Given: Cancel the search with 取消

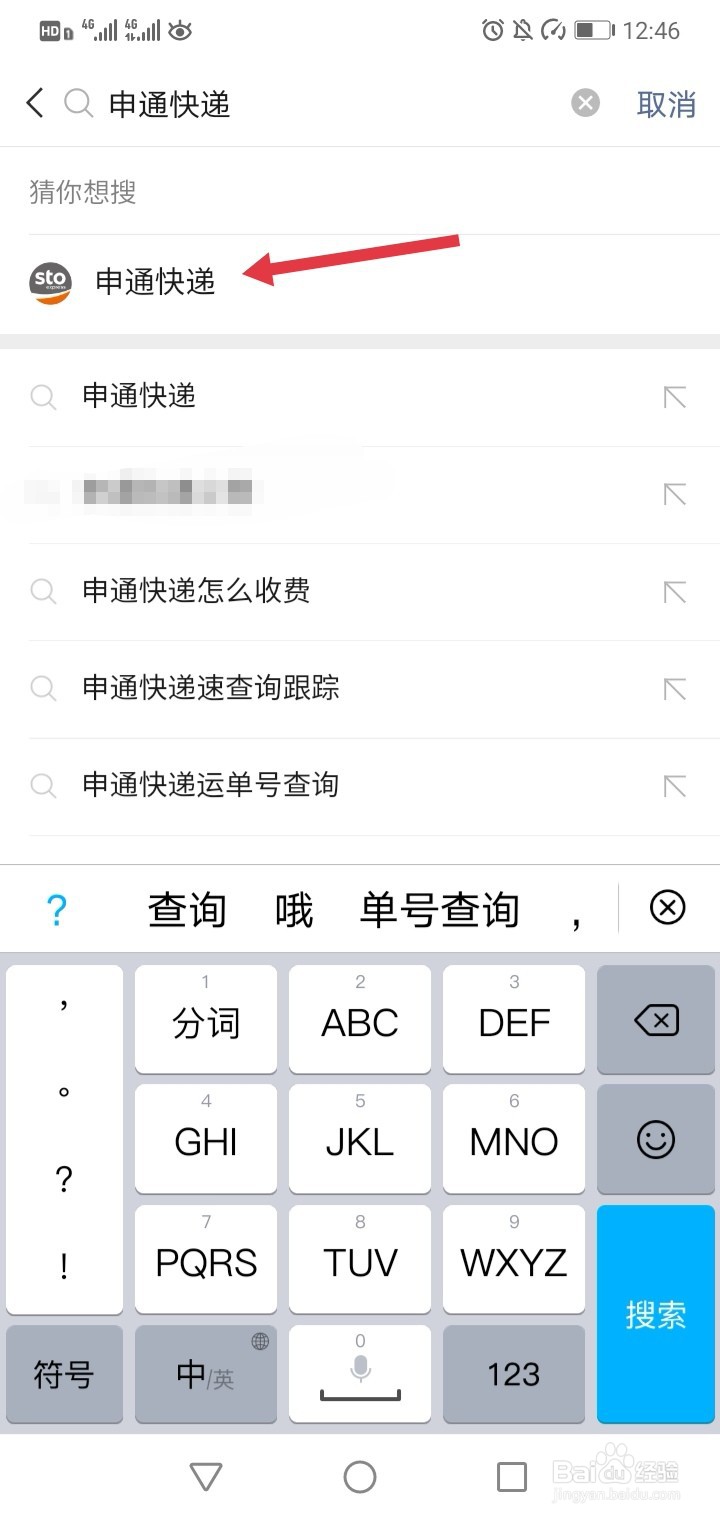Looking at the screenshot, I should 665,103.
